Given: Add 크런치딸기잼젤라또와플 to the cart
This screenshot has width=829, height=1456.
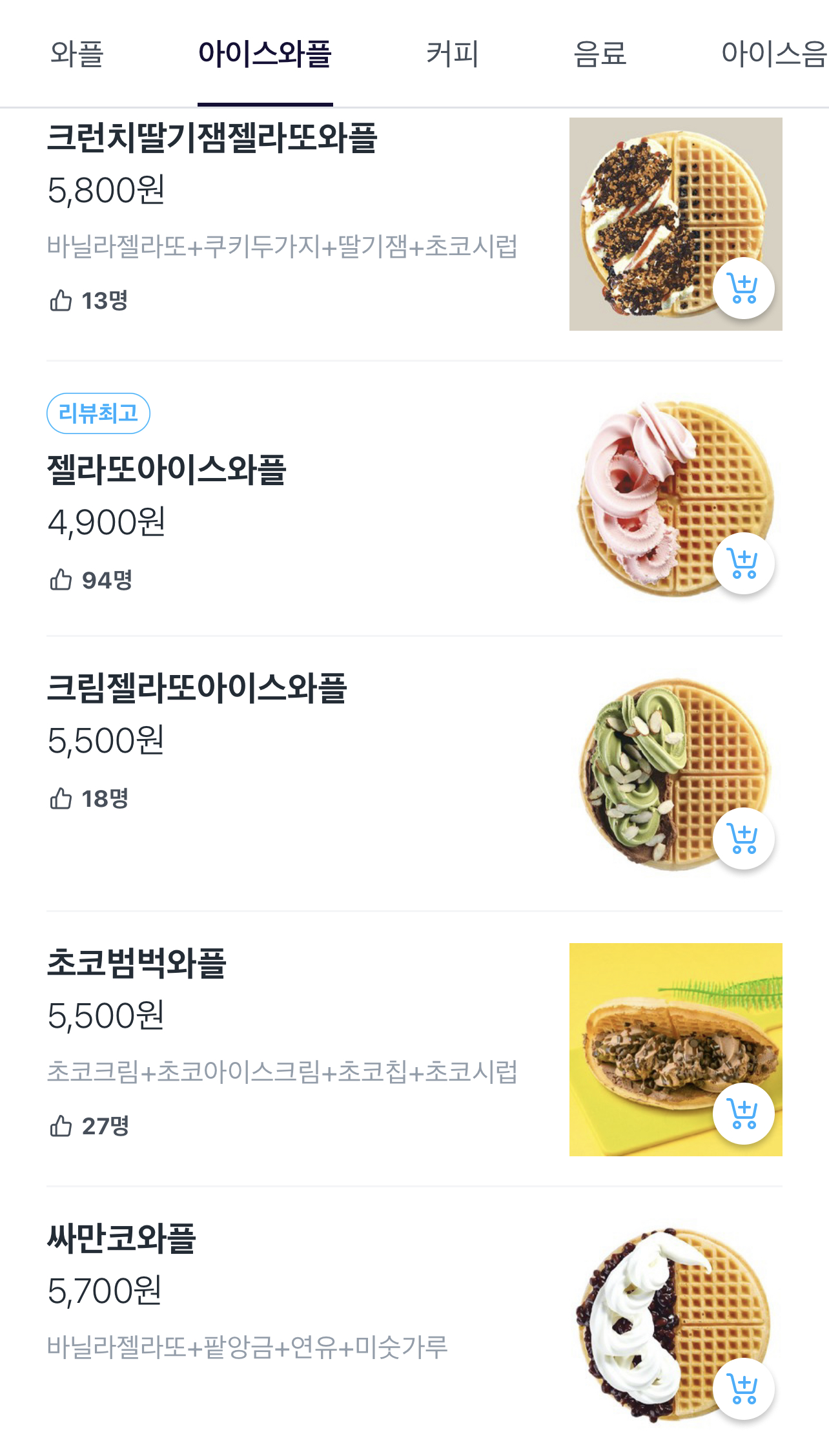Looking at the screenshot, I should pos(743,288).
